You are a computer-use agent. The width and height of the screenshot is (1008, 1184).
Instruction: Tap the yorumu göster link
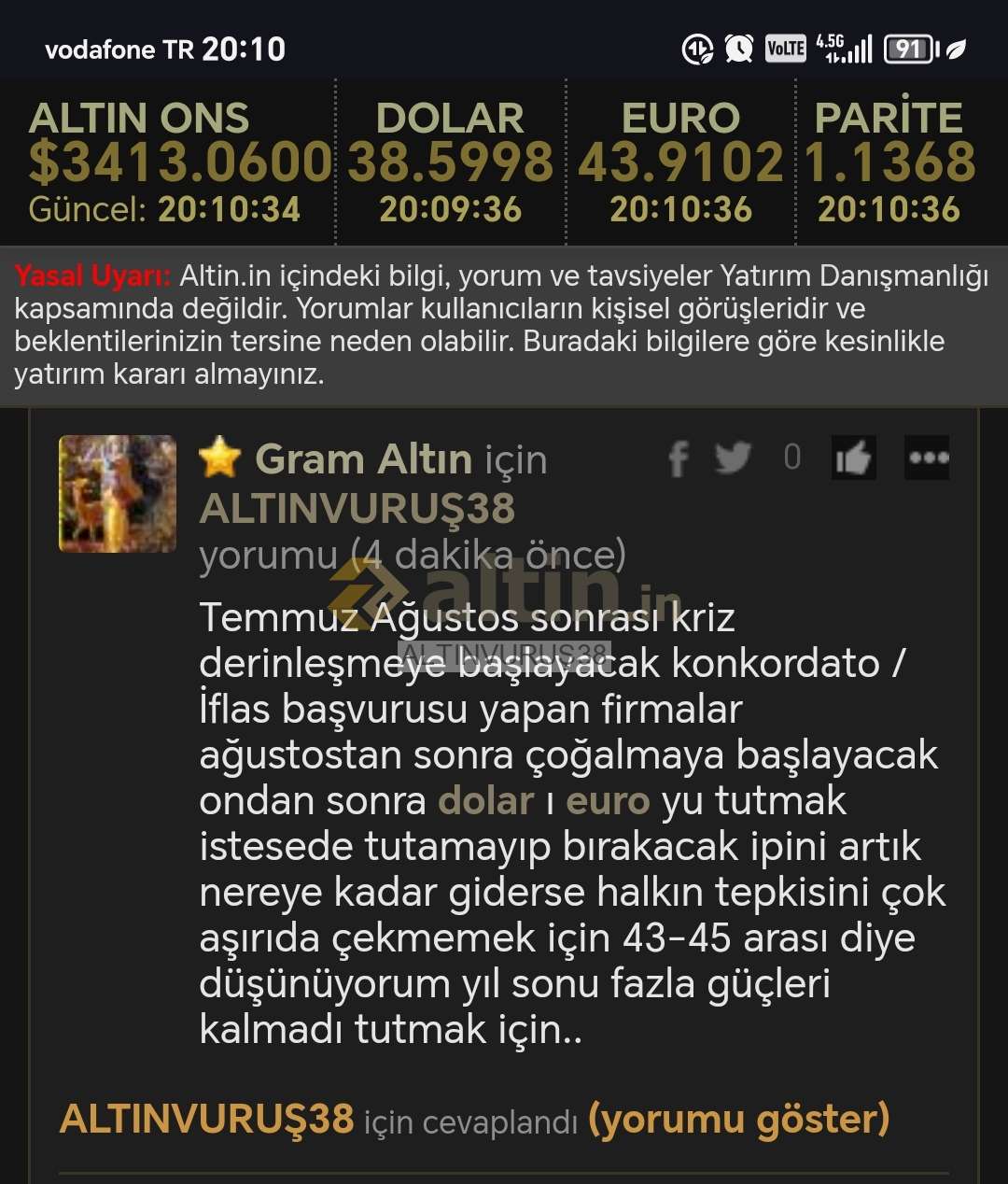click(x=738, y=1119)
